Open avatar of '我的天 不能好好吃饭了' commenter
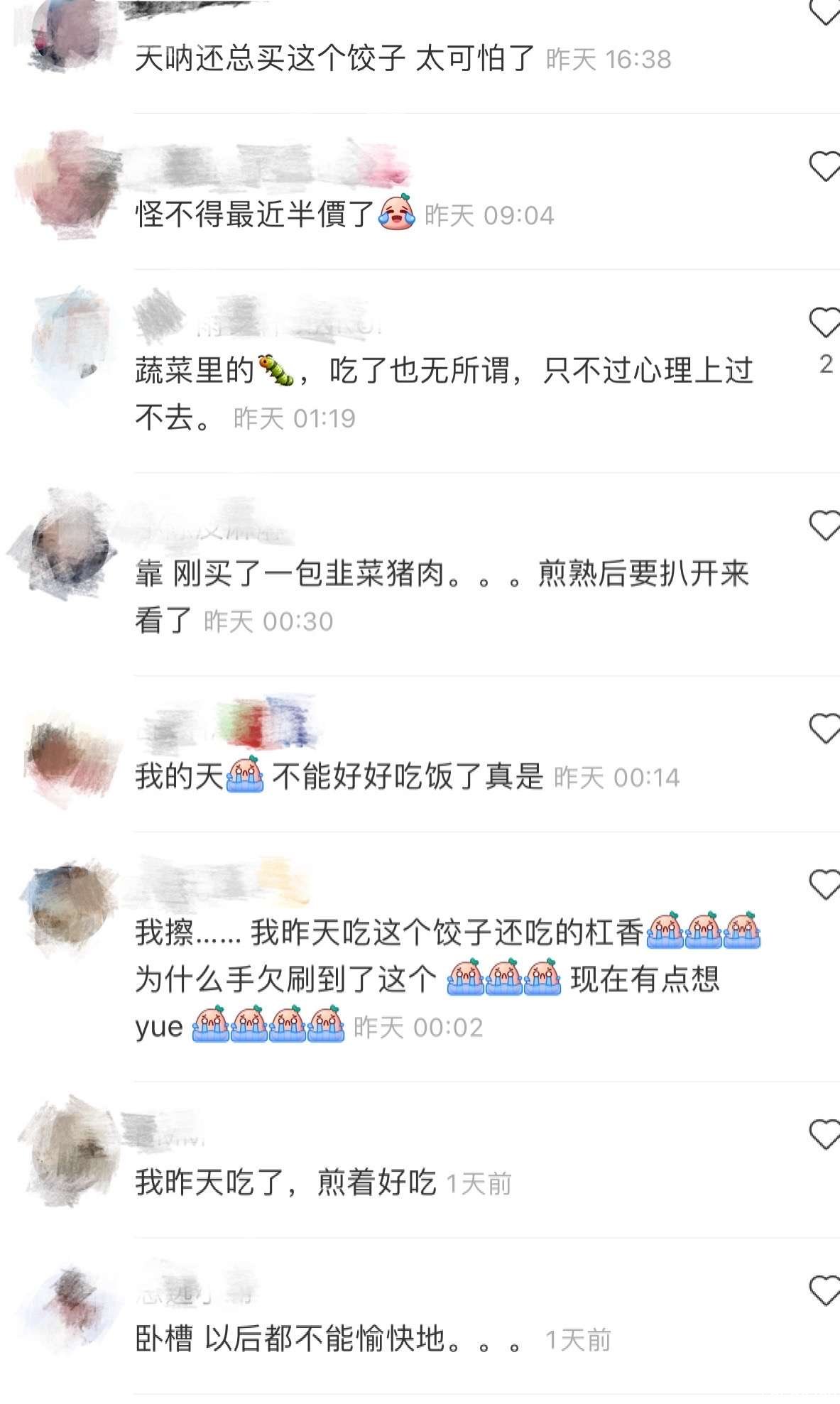This screenshot has height=1404, width=840. (x=70, y=760)
